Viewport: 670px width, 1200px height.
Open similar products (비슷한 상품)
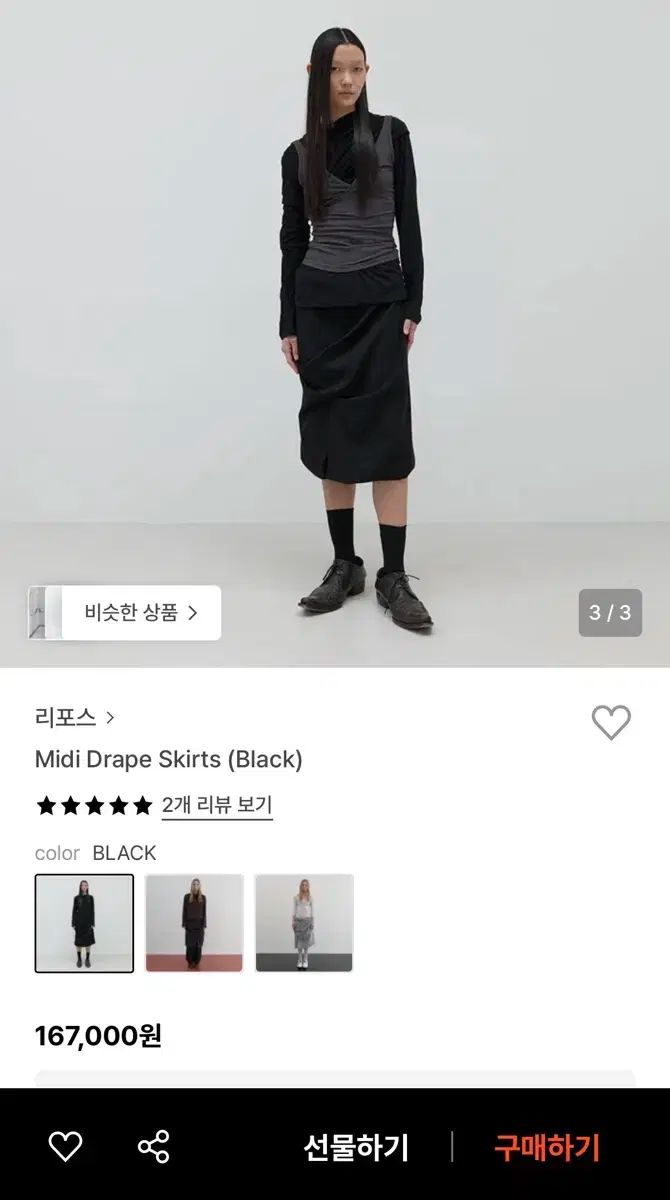[x=125, y=613]
